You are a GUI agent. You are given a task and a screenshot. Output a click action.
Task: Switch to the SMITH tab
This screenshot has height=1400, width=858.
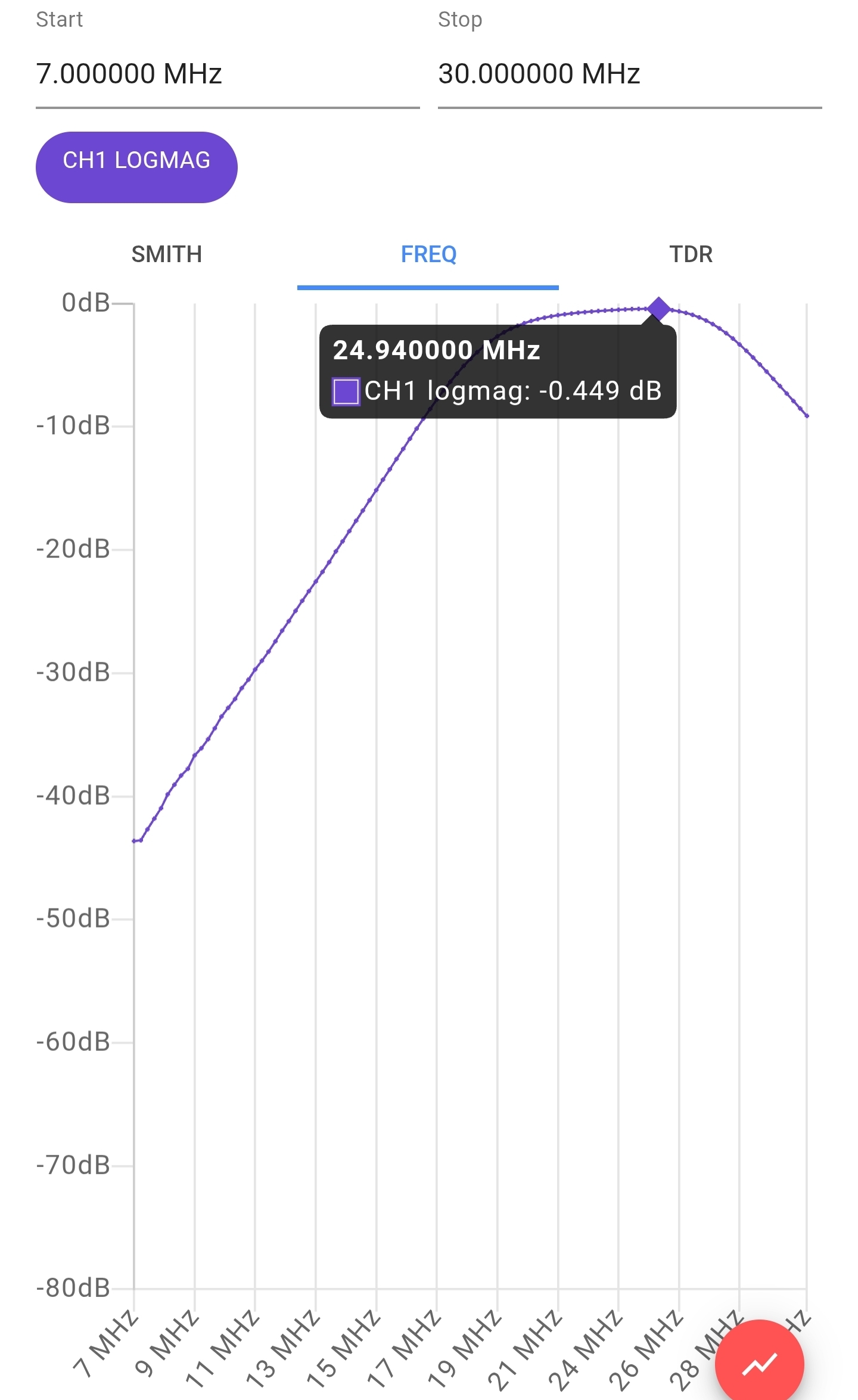point(167,255)
